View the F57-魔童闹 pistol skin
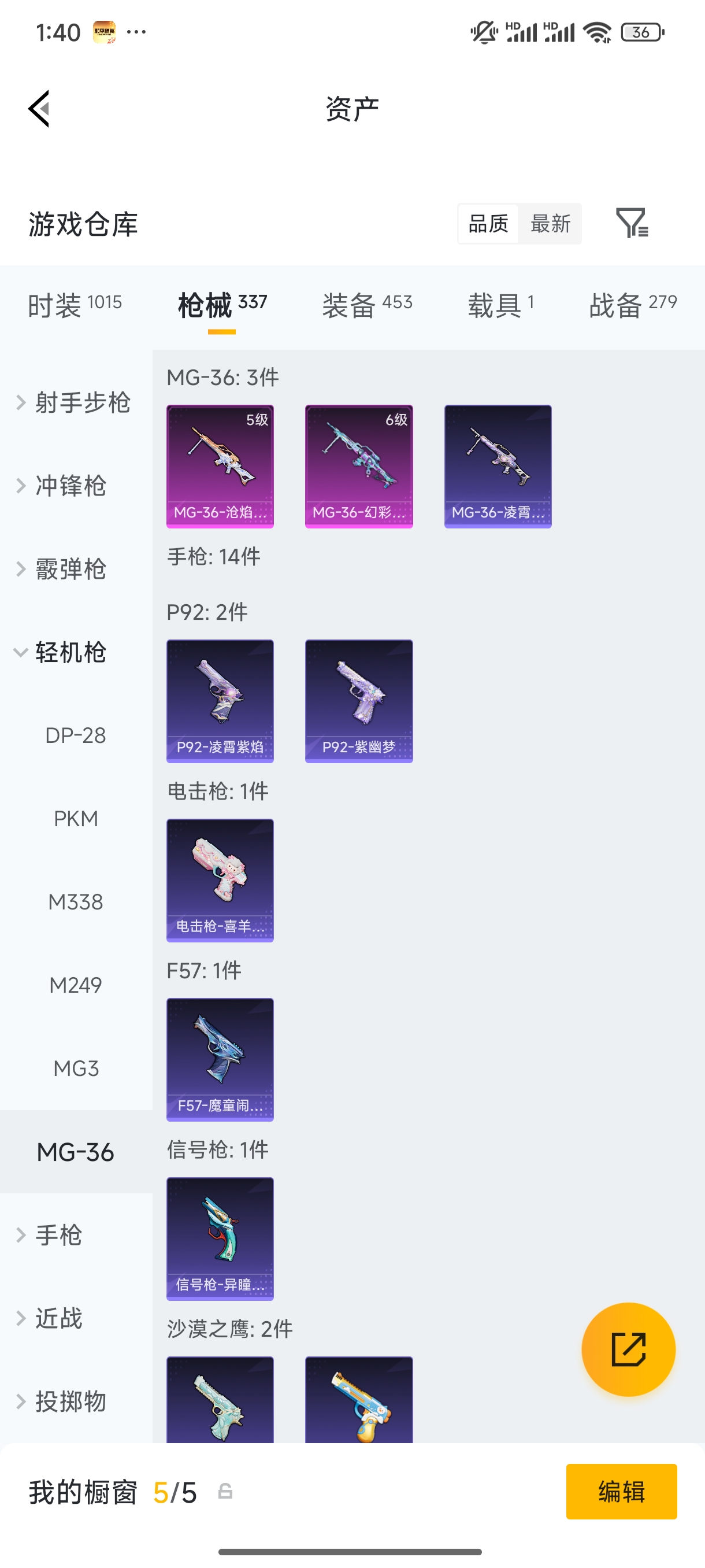 (x=220, y=1060)
